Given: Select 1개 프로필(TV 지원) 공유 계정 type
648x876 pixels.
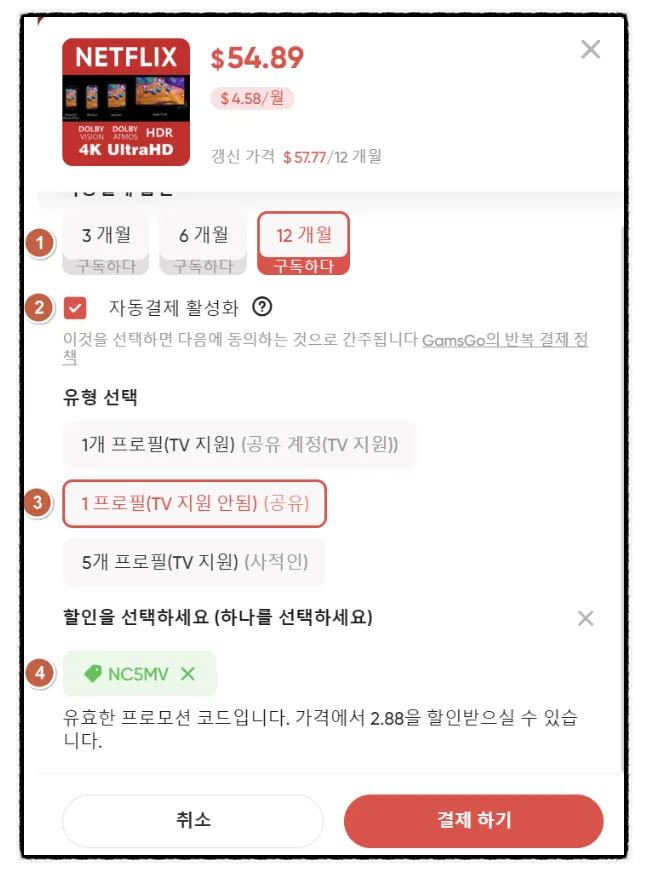Looking at the screenshot, I should 239,444.
